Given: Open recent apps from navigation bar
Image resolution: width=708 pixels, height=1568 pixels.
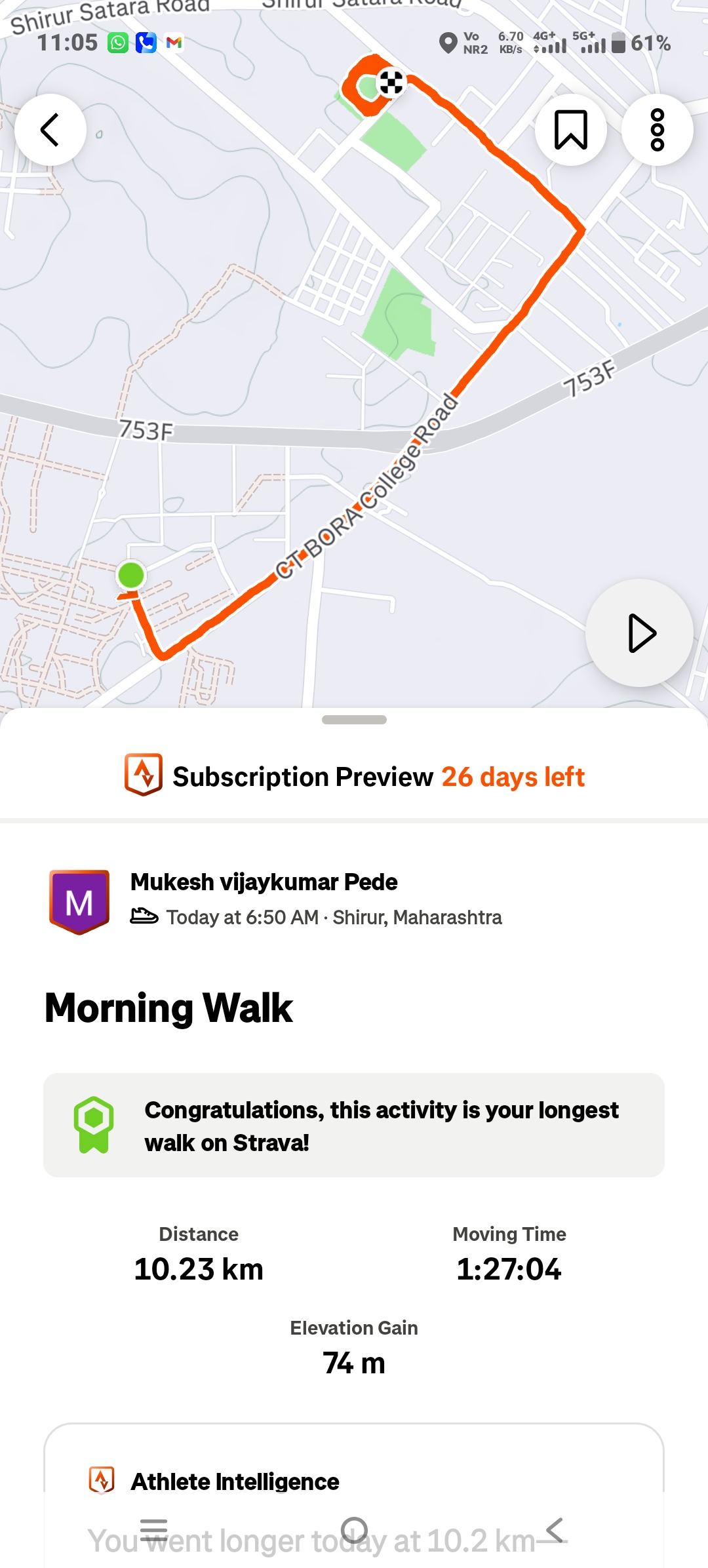Looking at the screenshot, I should (154, 1531).
